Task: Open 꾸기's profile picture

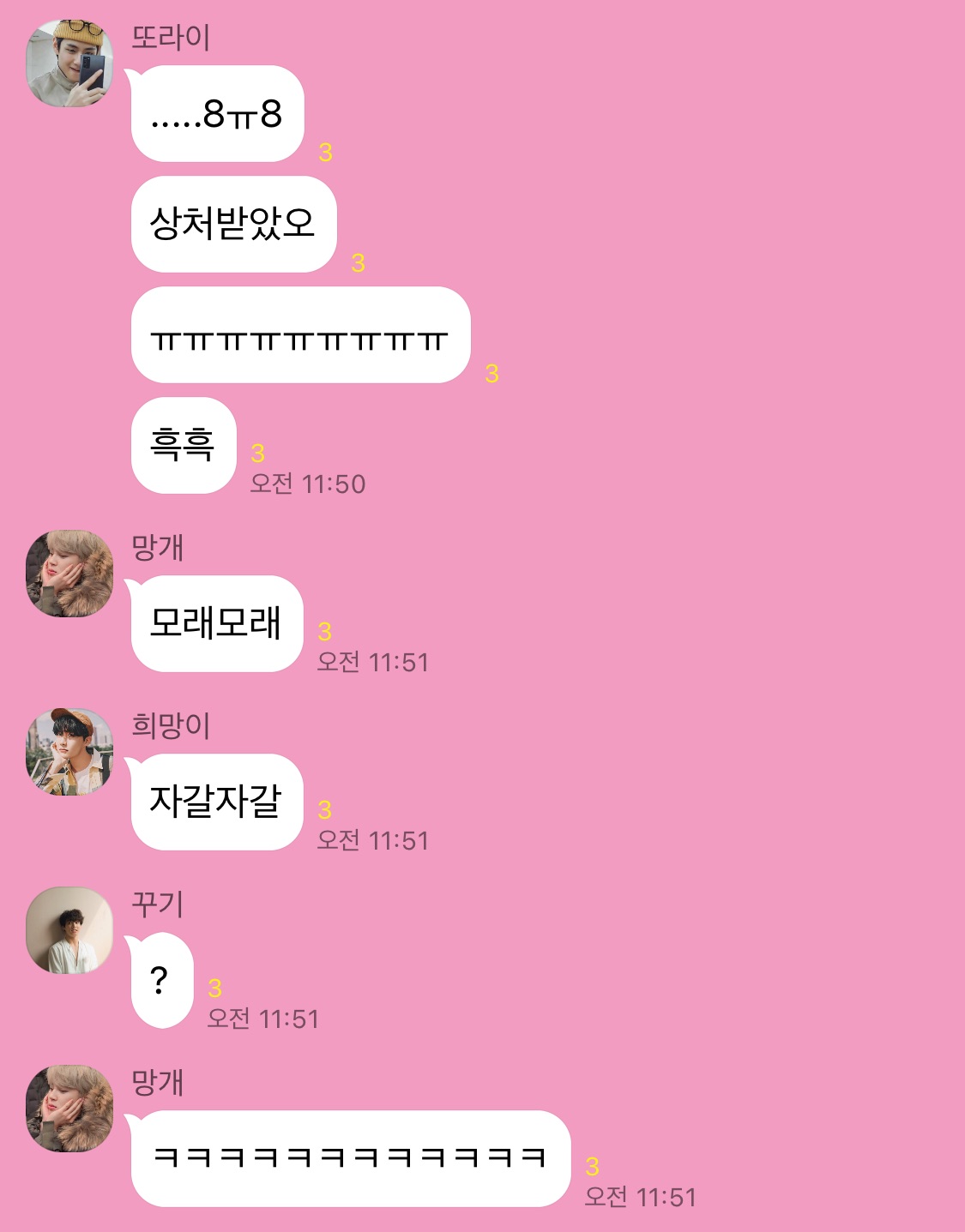Action: coord(69,930)
